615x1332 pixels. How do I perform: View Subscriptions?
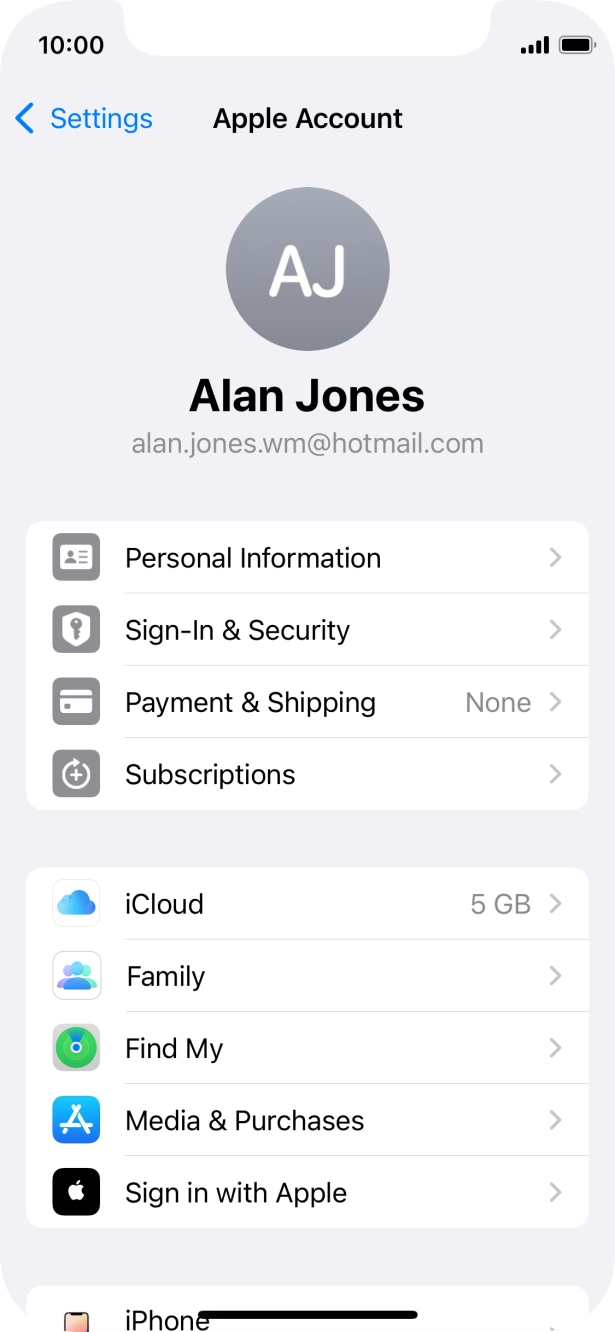[x=307, y=774]
